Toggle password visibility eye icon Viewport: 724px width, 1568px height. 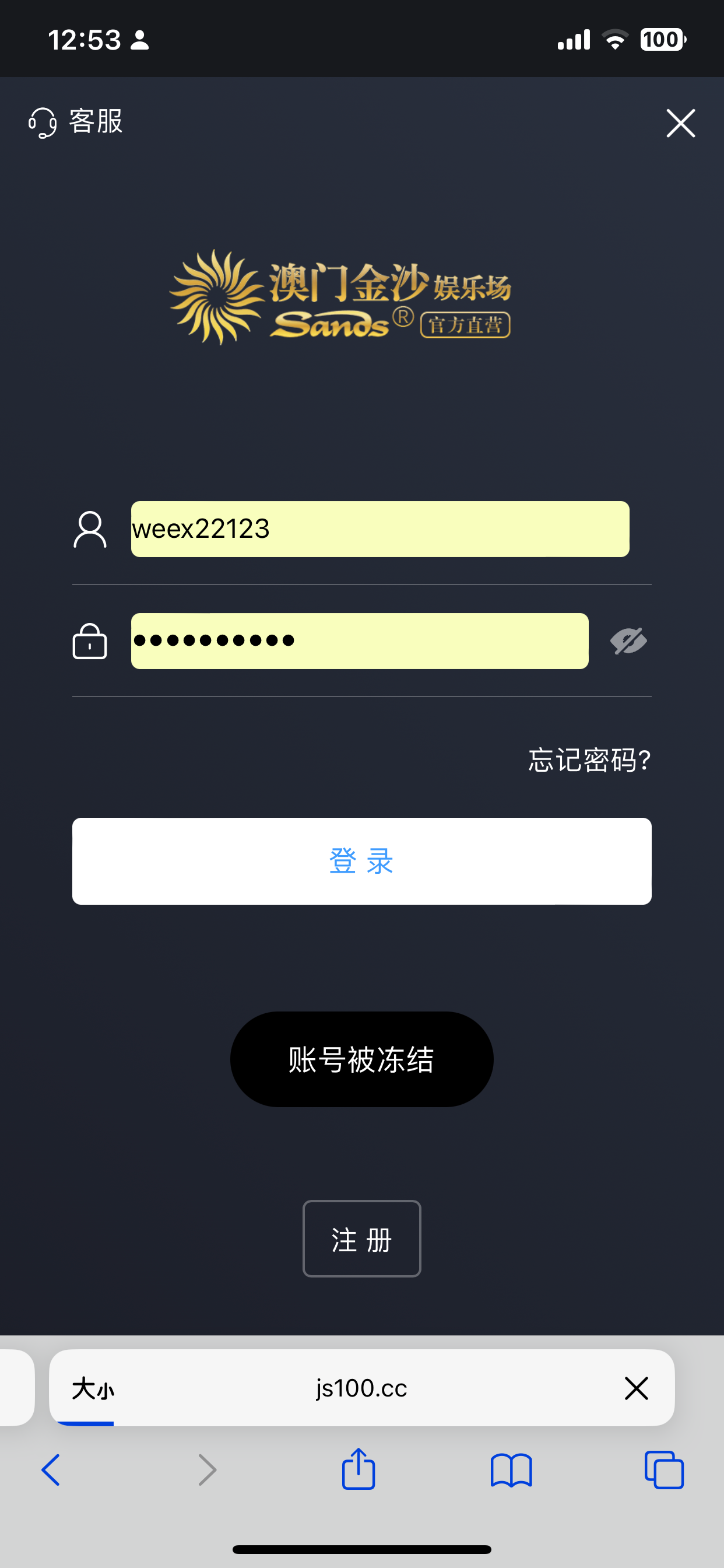pos(628,640)
